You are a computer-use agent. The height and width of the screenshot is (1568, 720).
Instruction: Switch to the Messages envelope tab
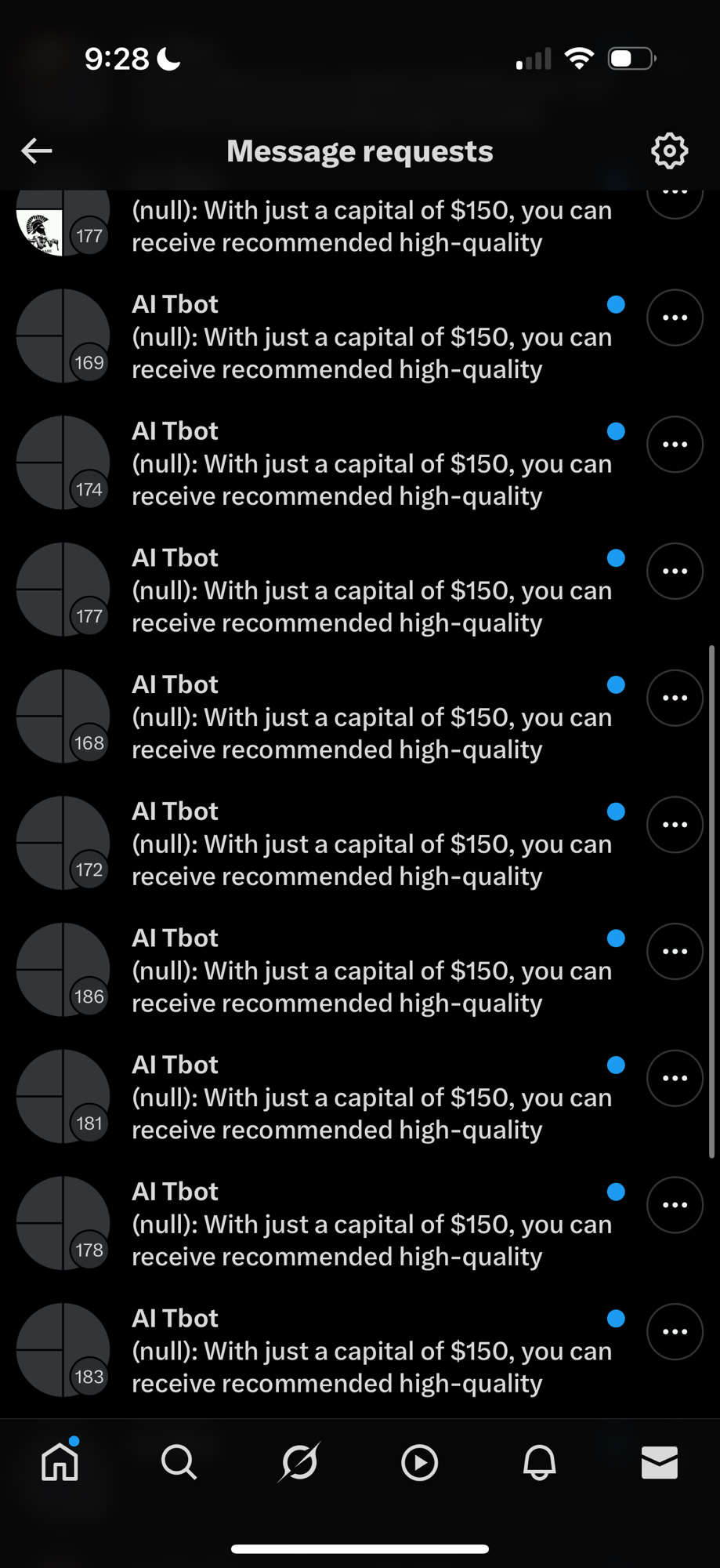pyautogui.click(x=659, y=1462)
